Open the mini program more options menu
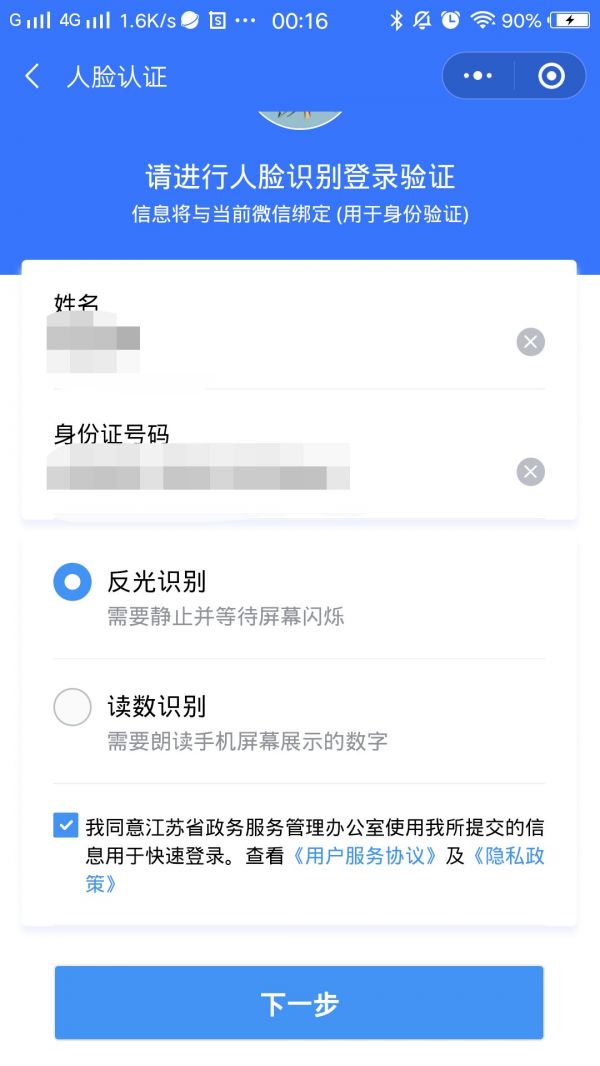The image size is (600, 1066). (x=478, y=76)
